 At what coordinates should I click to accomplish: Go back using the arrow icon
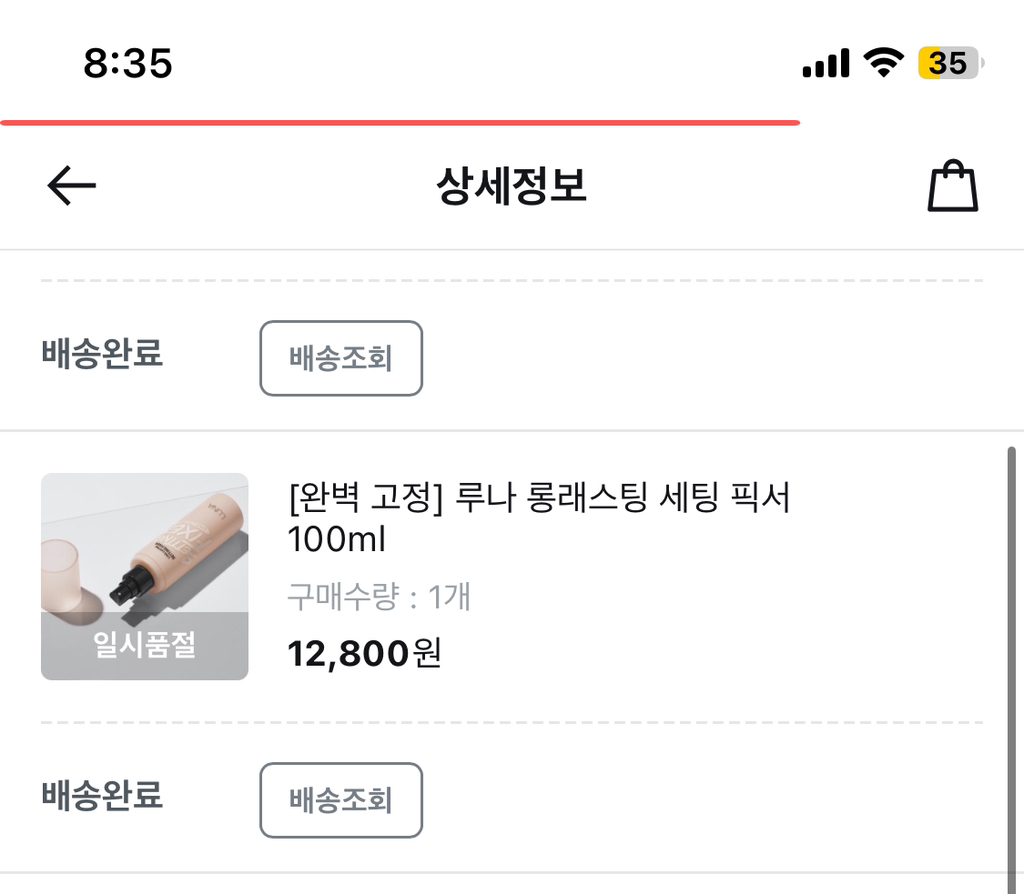click(71, 186)
